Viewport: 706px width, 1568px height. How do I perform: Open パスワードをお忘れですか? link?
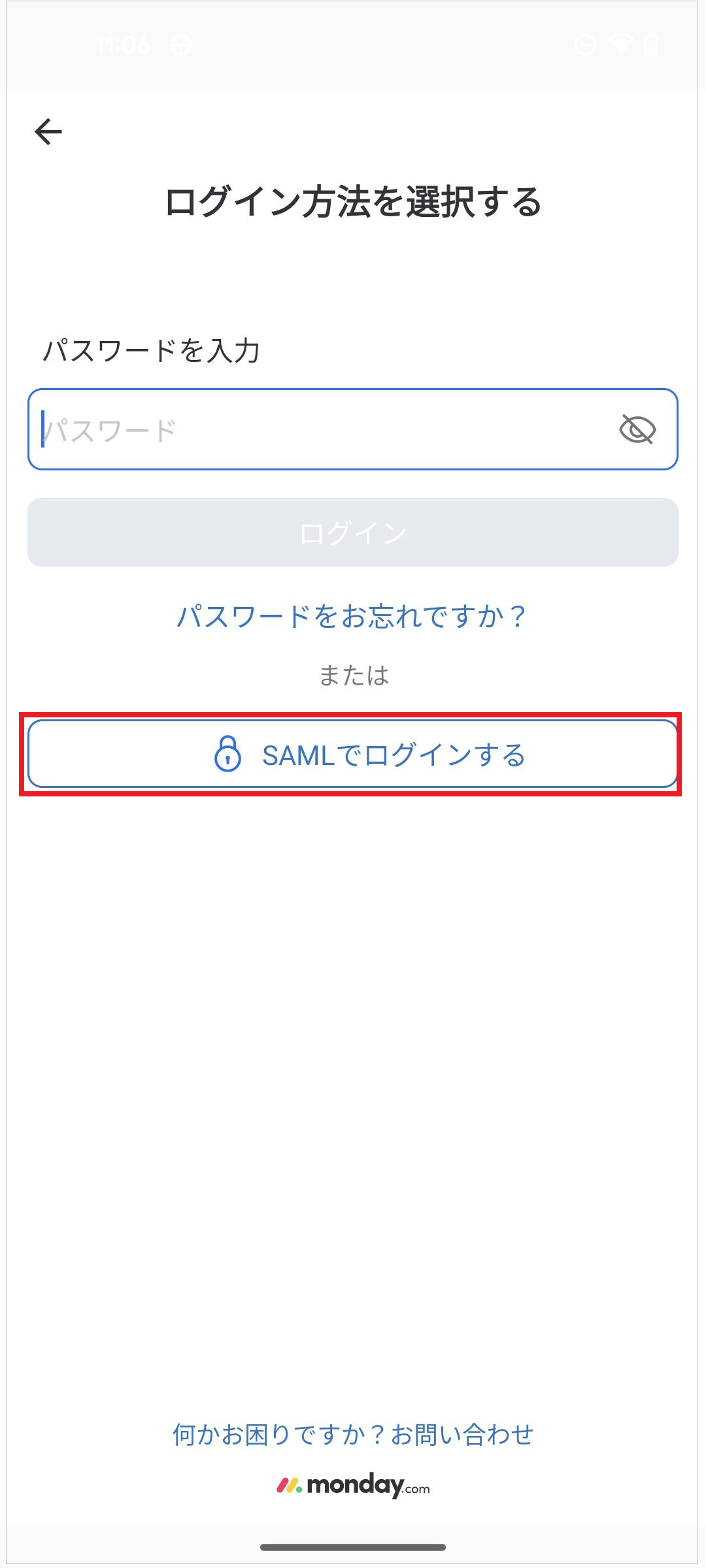click(x=352, y=616)
